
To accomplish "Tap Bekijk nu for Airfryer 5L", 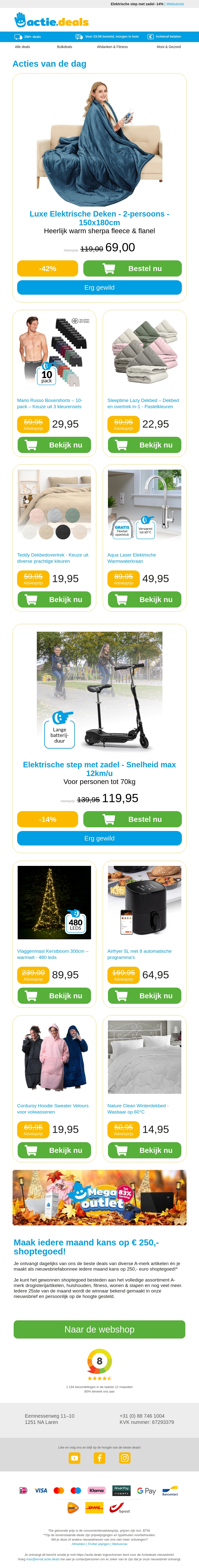I will click(x=144, y=996).
